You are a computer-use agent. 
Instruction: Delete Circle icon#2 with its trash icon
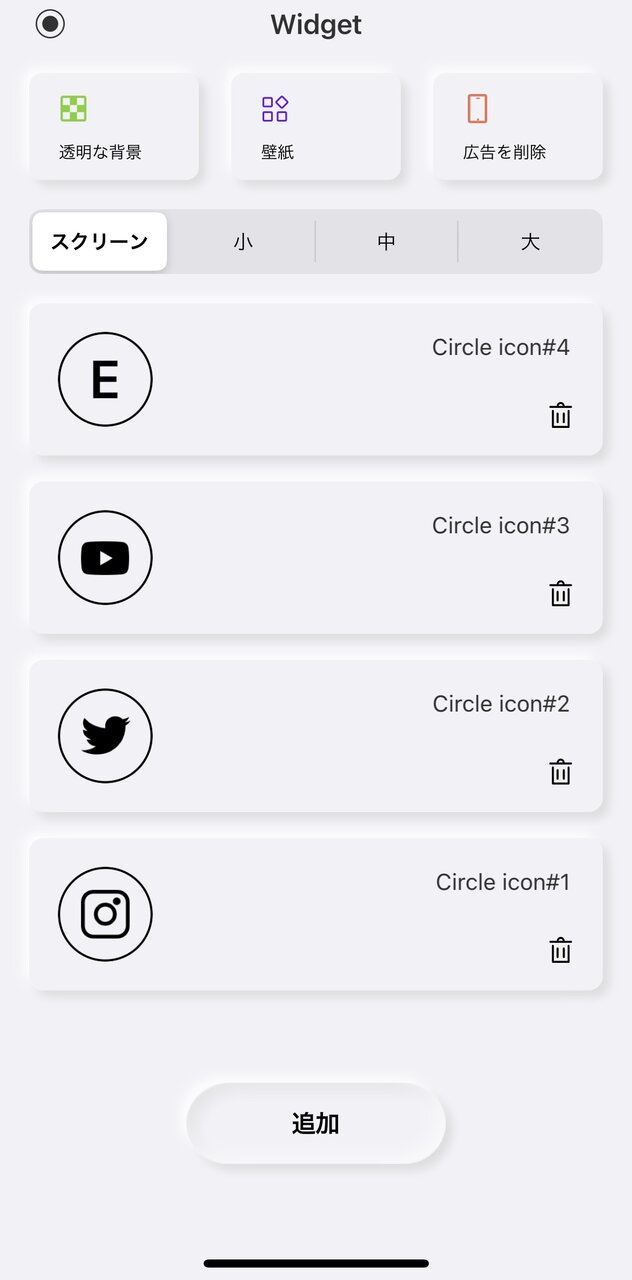561,771
